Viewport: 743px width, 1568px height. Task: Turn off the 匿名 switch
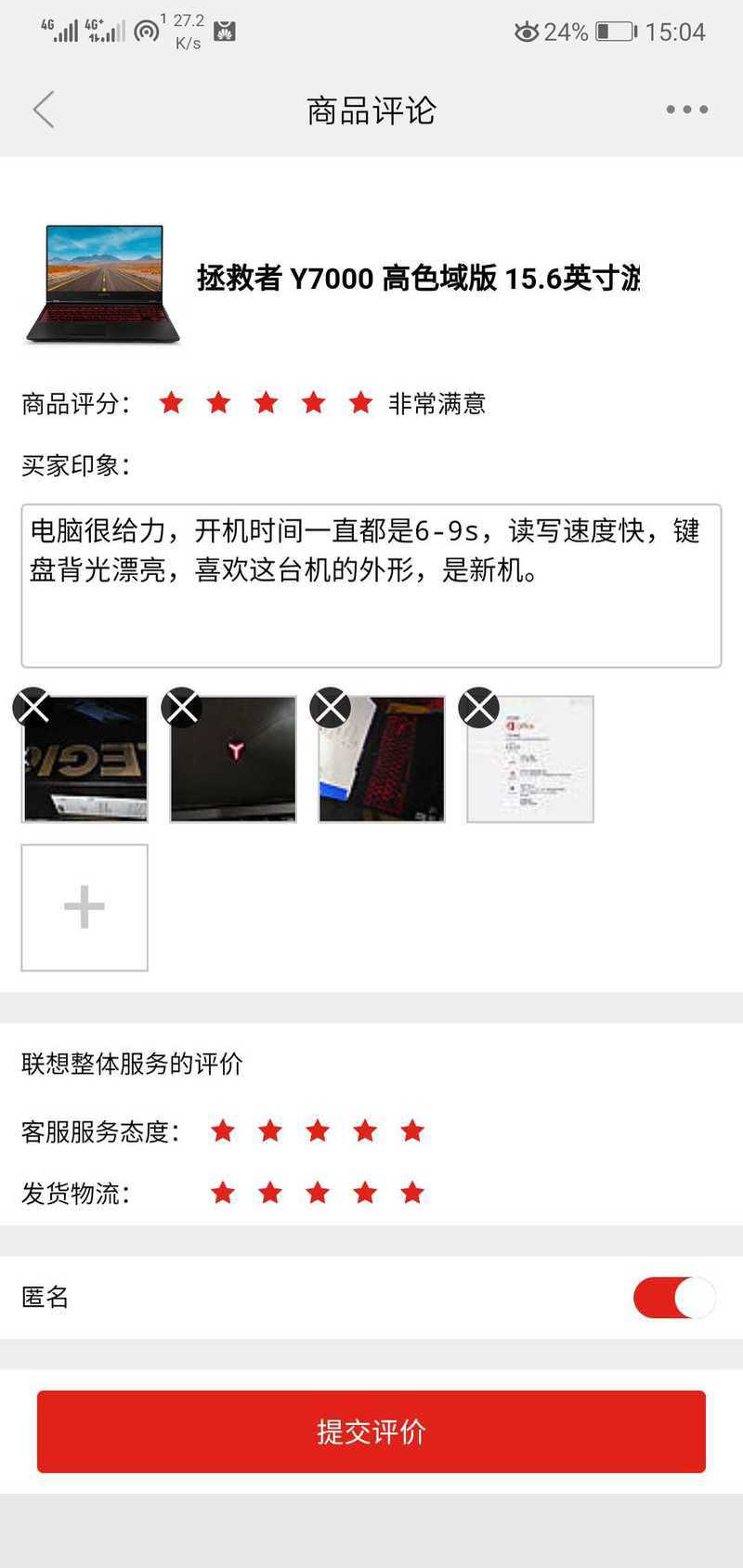673,1297
